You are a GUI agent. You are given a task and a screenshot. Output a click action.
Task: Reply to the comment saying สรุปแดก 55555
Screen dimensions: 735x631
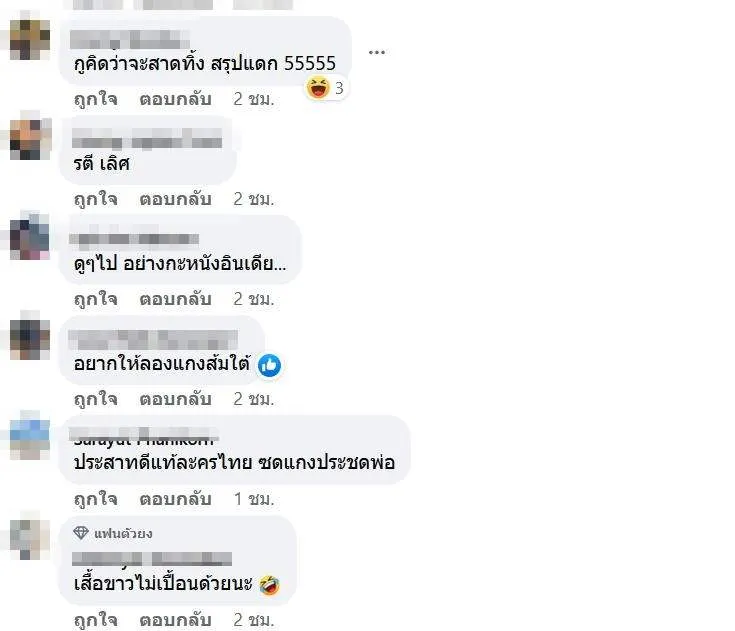175,99
